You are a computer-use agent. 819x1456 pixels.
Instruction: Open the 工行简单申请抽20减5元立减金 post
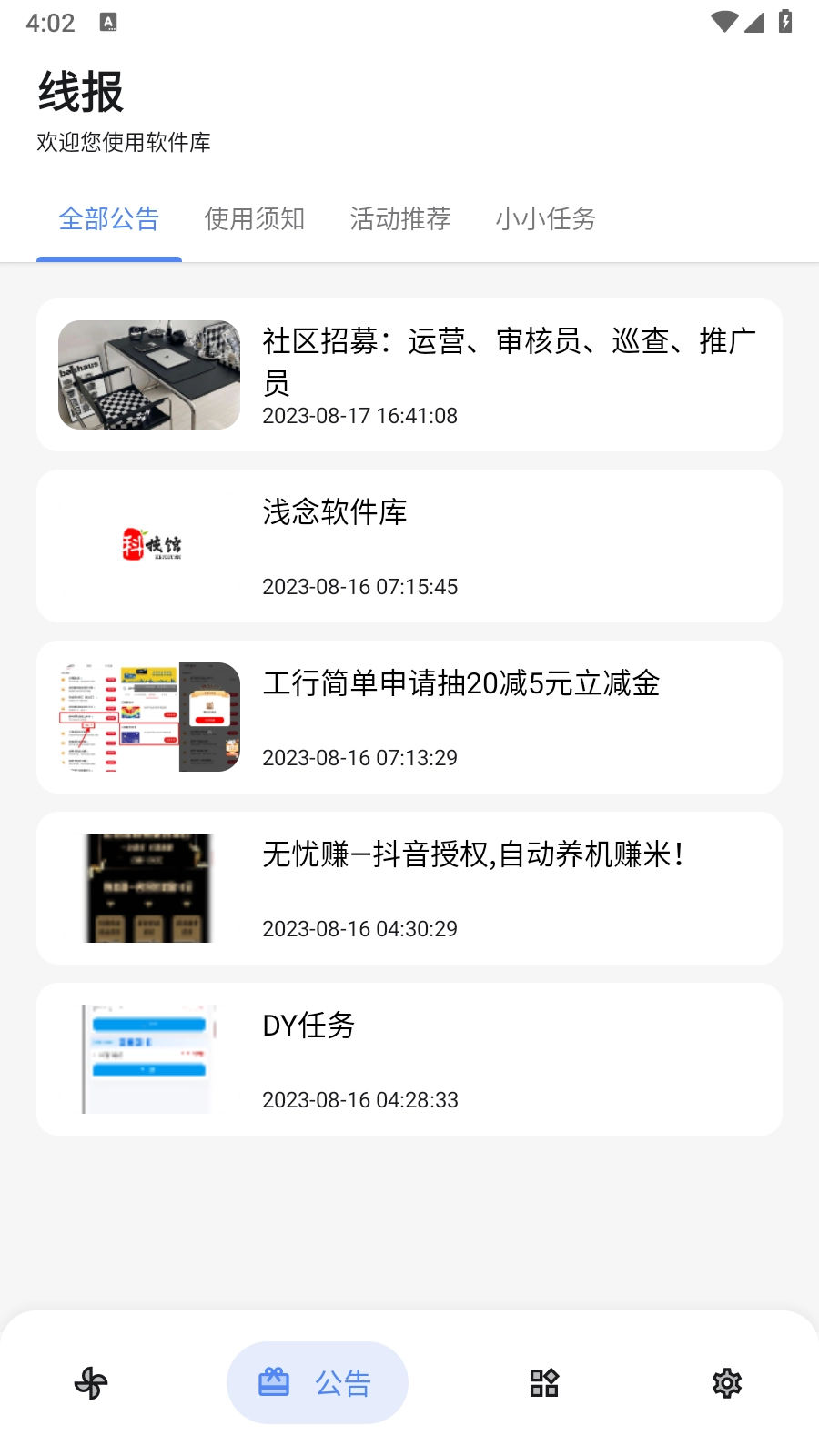(x=409, y=717)
